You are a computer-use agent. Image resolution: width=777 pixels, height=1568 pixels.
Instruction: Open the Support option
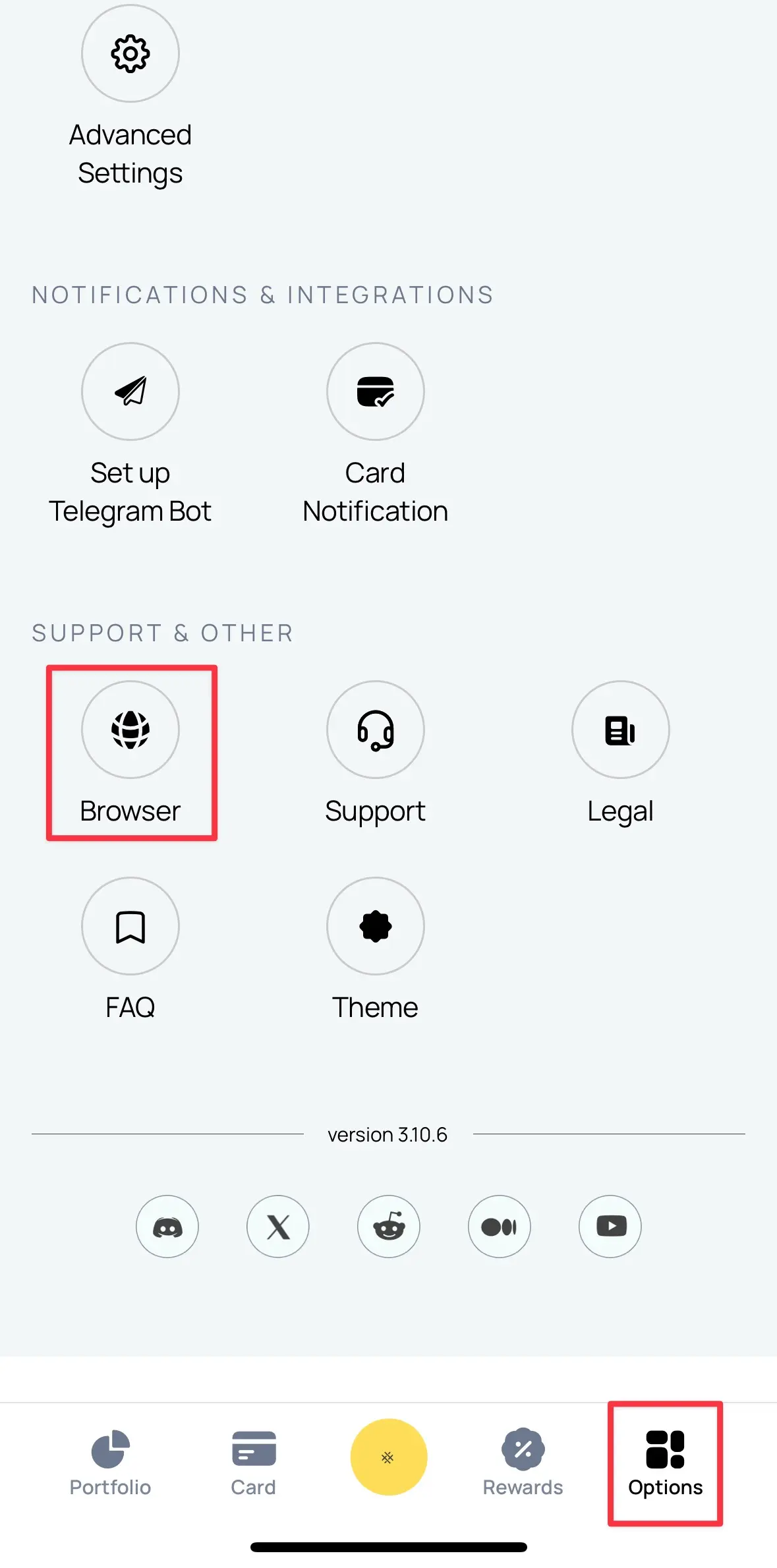375,730
